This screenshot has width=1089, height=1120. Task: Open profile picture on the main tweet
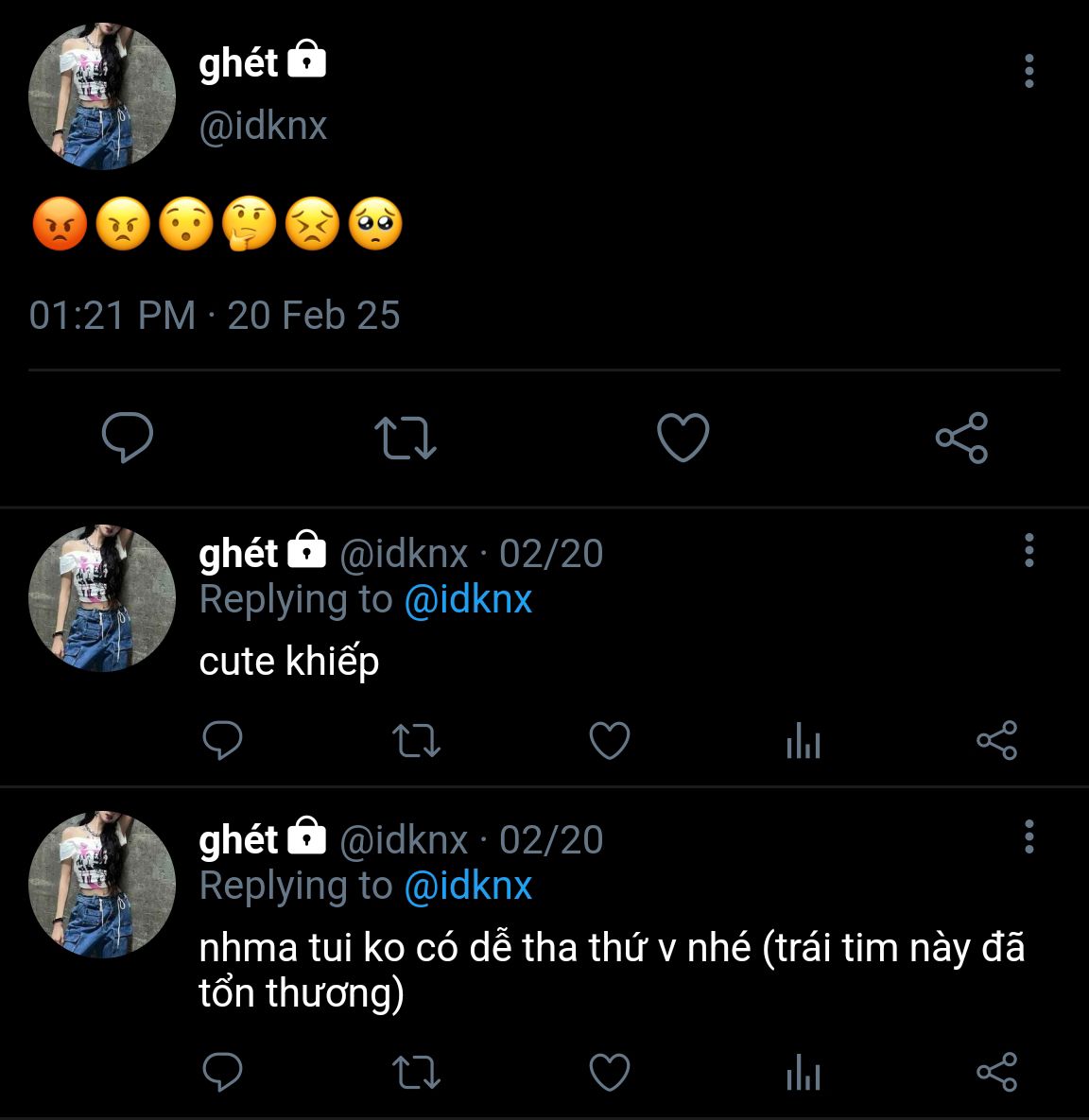click(x=102, y=96)
